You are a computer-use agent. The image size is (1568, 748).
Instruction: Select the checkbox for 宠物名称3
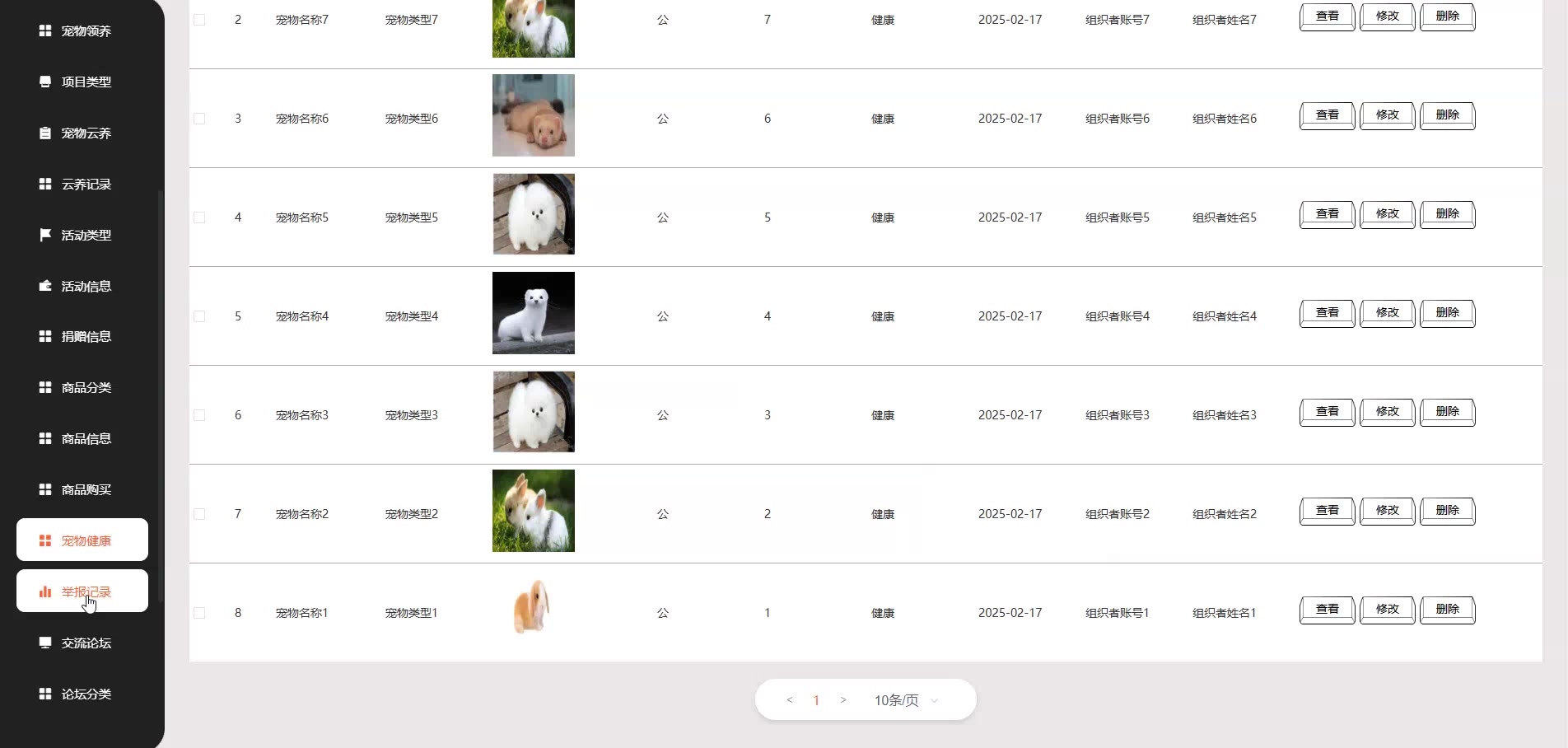[199, 415]
